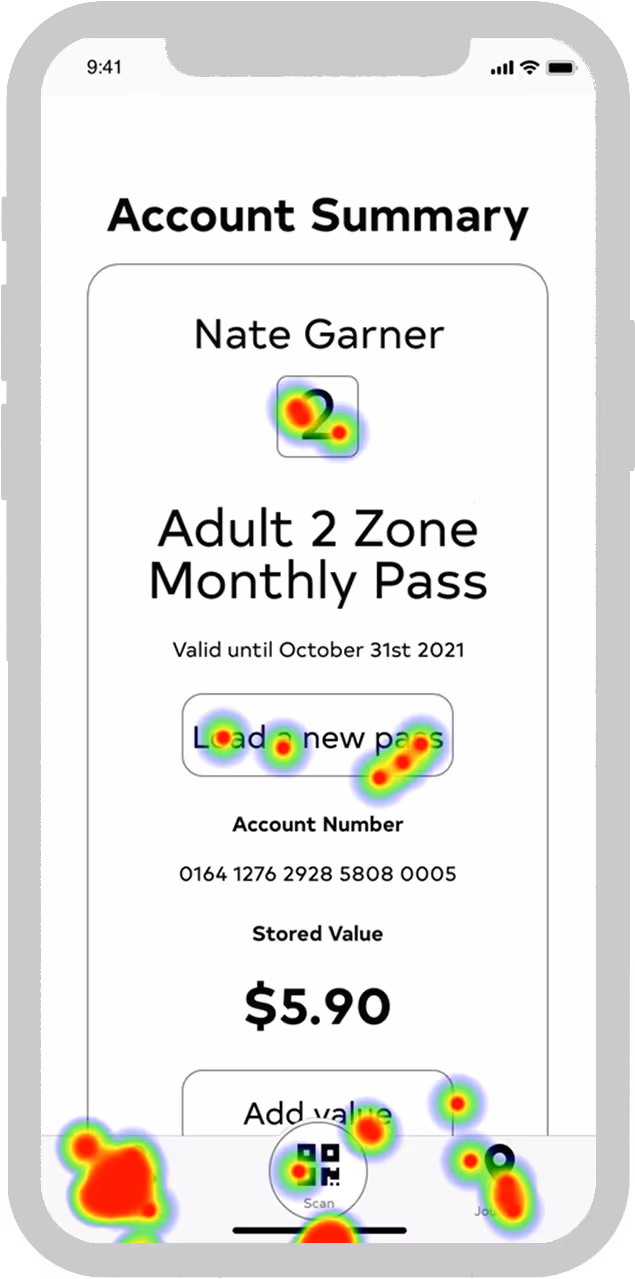Viewport: 635px width, 1279px height.
Task: Tap the boxed number 2 under Nate Garner
Action: click(x=318, y=416)
